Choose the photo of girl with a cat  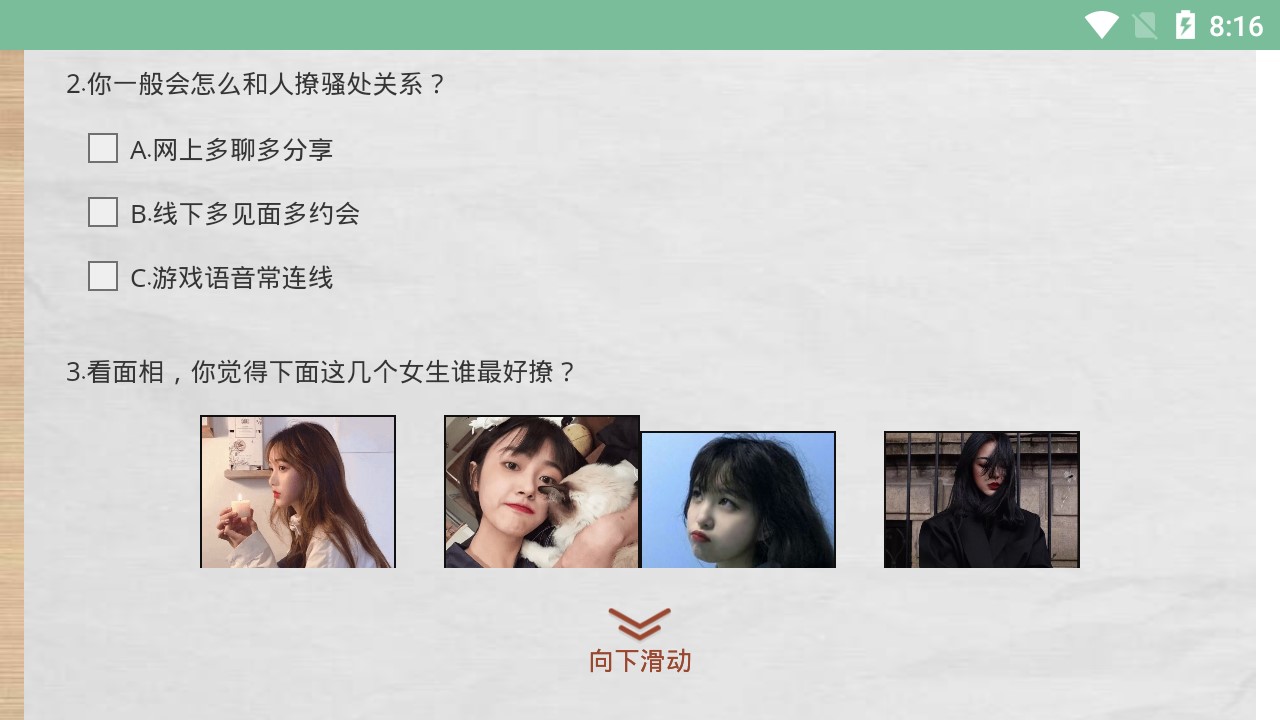[x=541, y=492]
